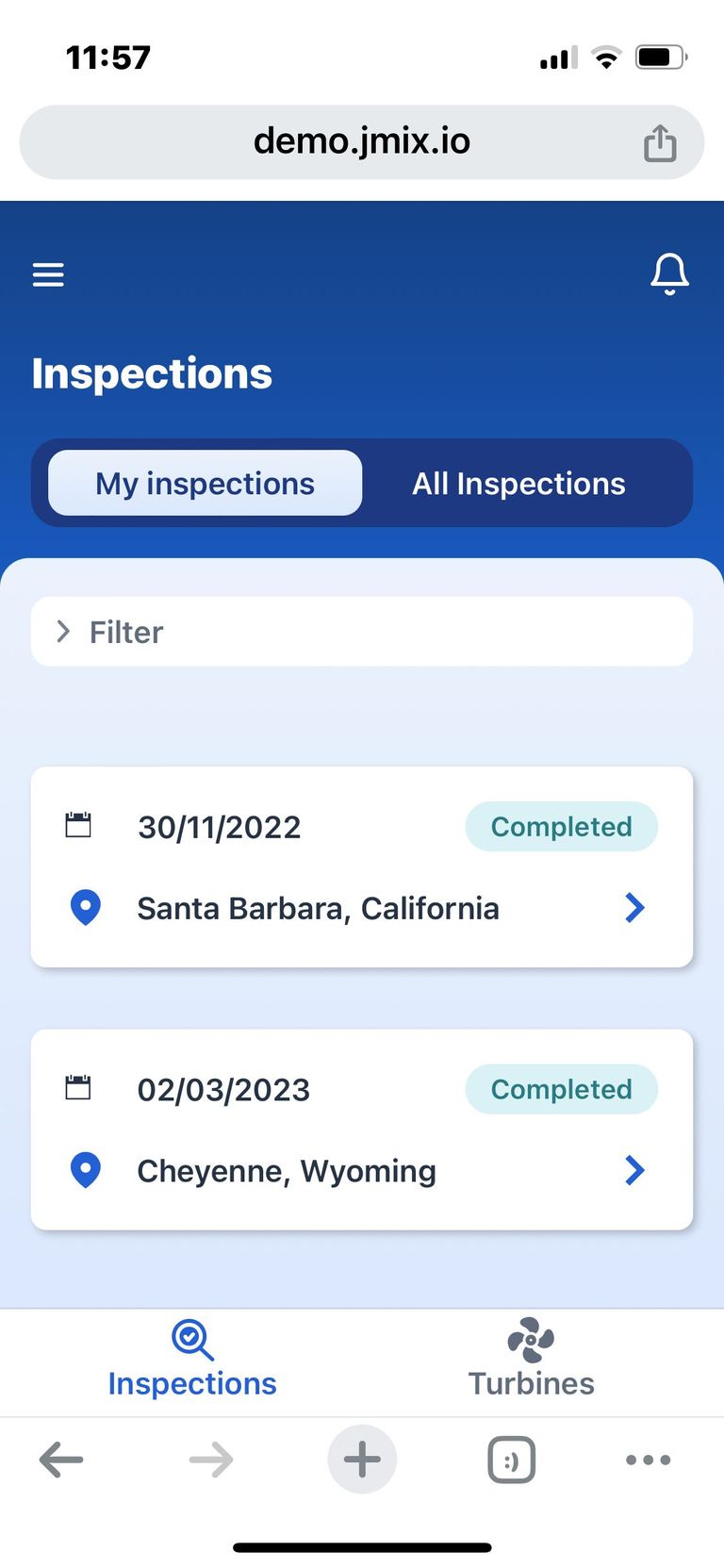Open the browser overflow menu
Screen dimensions: 724x1568
[649, 1460]
